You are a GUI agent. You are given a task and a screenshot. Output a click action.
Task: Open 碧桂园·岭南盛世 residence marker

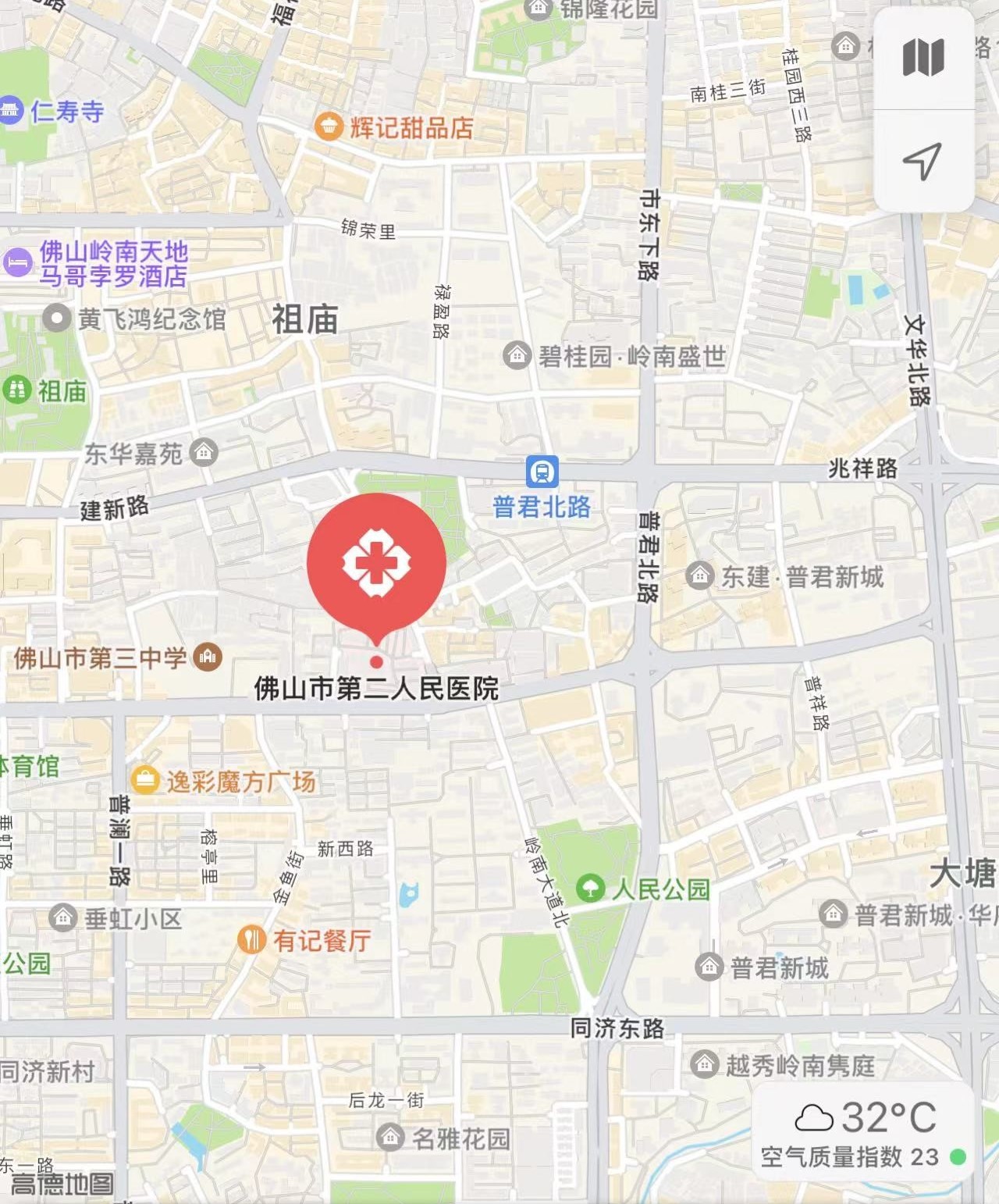click(x=517, y=356)
